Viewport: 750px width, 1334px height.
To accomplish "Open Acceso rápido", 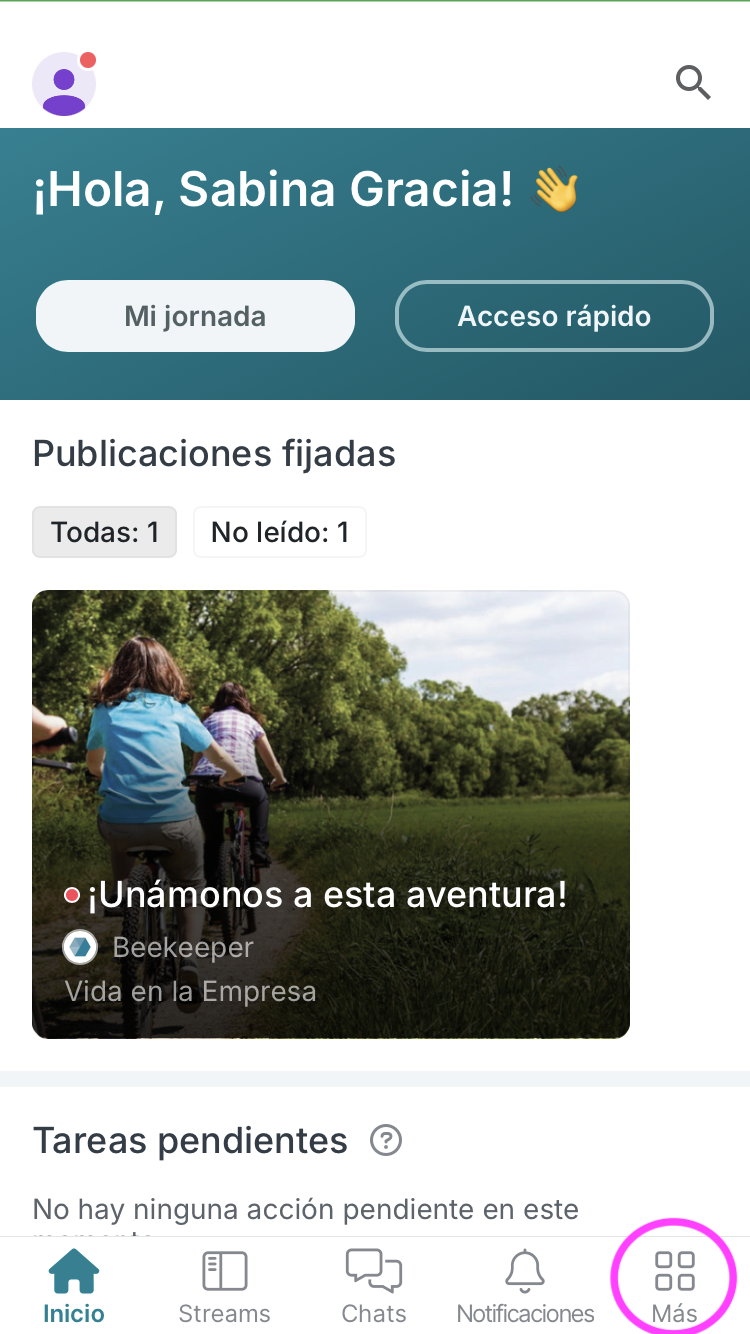I will pos(554,317).
